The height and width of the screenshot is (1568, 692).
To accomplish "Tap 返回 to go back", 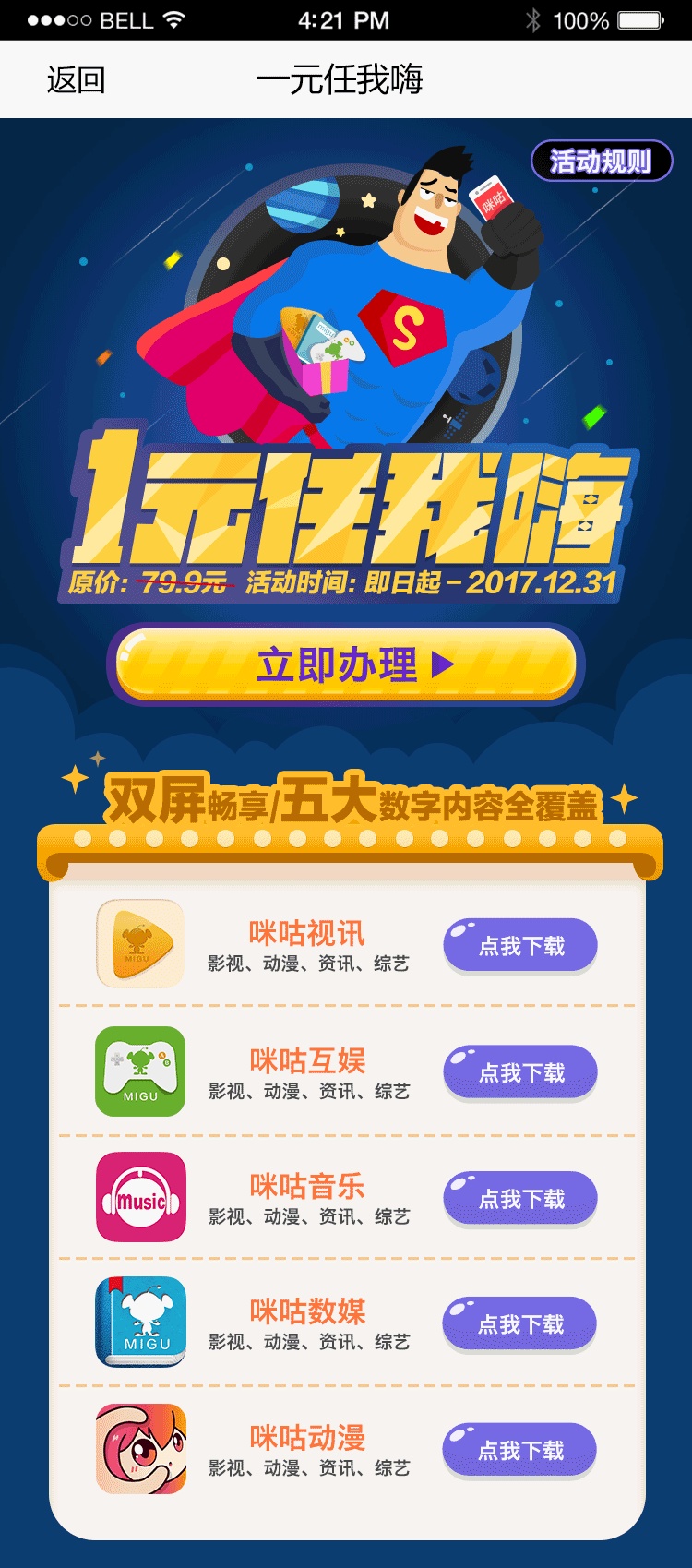I will click(76, 80).
